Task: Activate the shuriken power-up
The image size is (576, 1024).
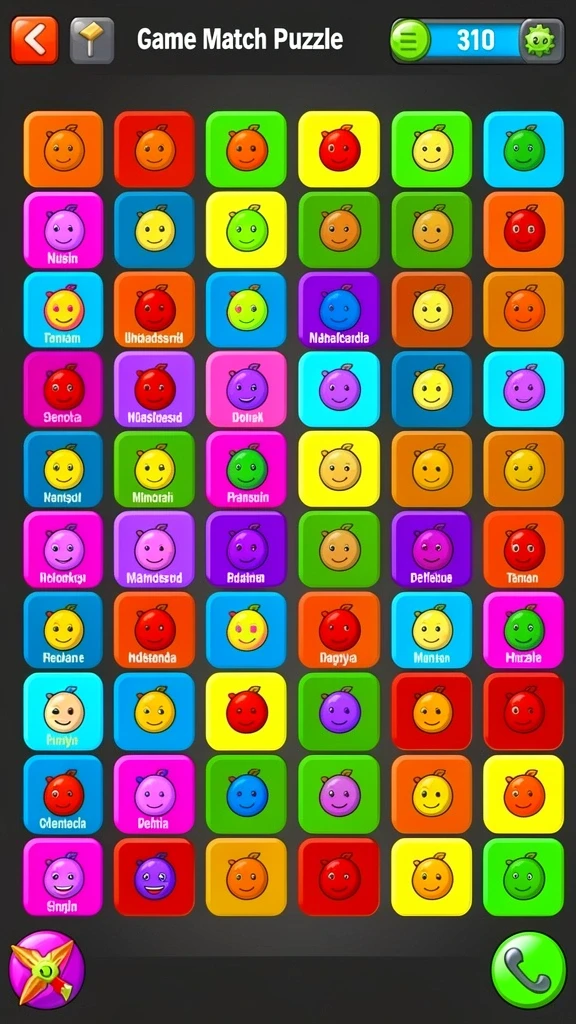Action: [x=46, y=970]
